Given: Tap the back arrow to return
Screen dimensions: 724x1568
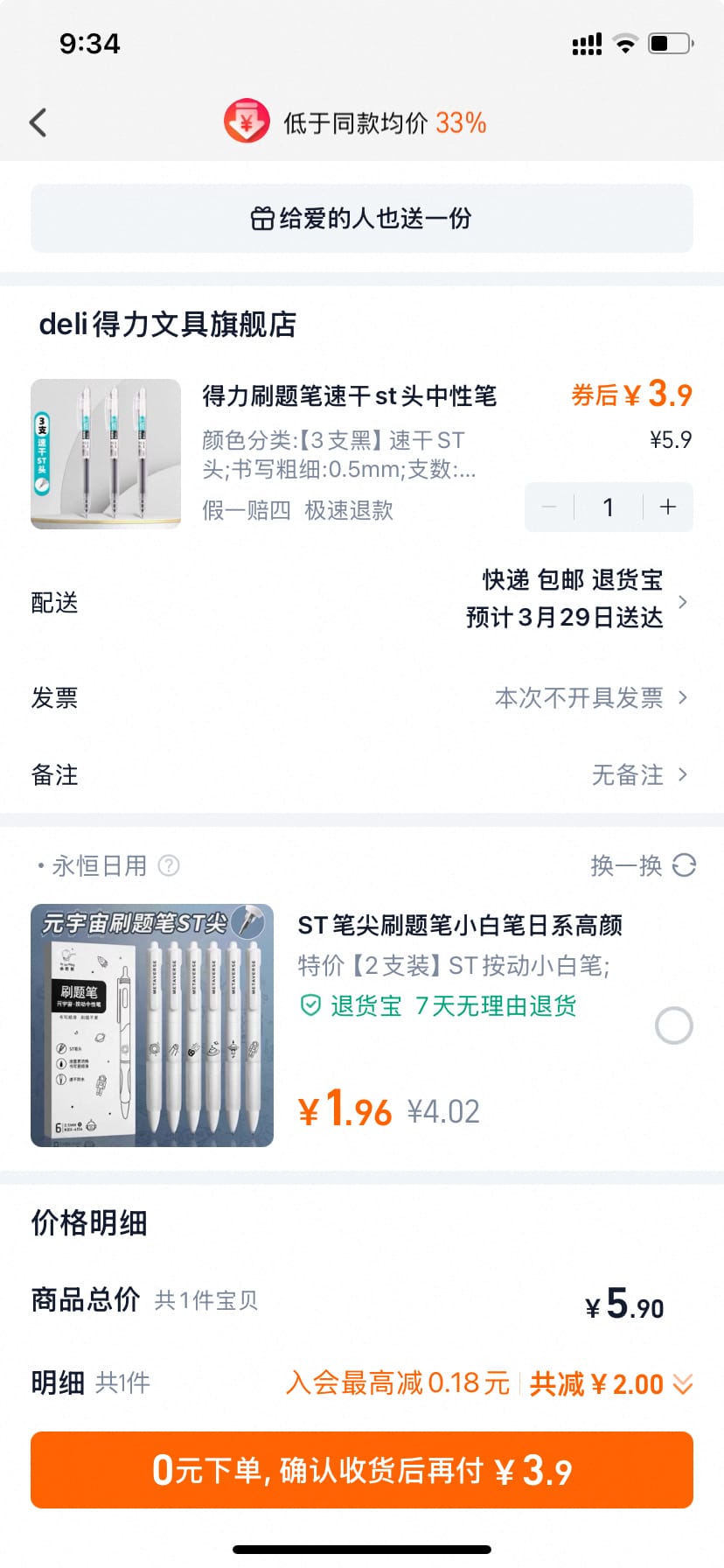Looking at the screenshot, I should click(x=37, y=122).
